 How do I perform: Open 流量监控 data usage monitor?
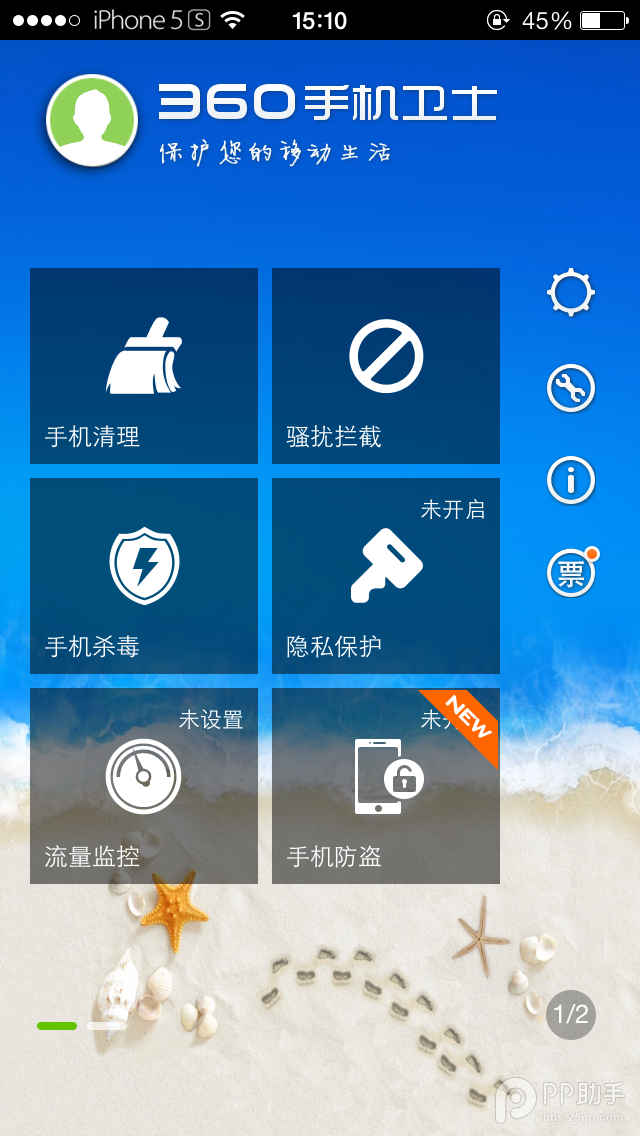click(x=144, y=786)
